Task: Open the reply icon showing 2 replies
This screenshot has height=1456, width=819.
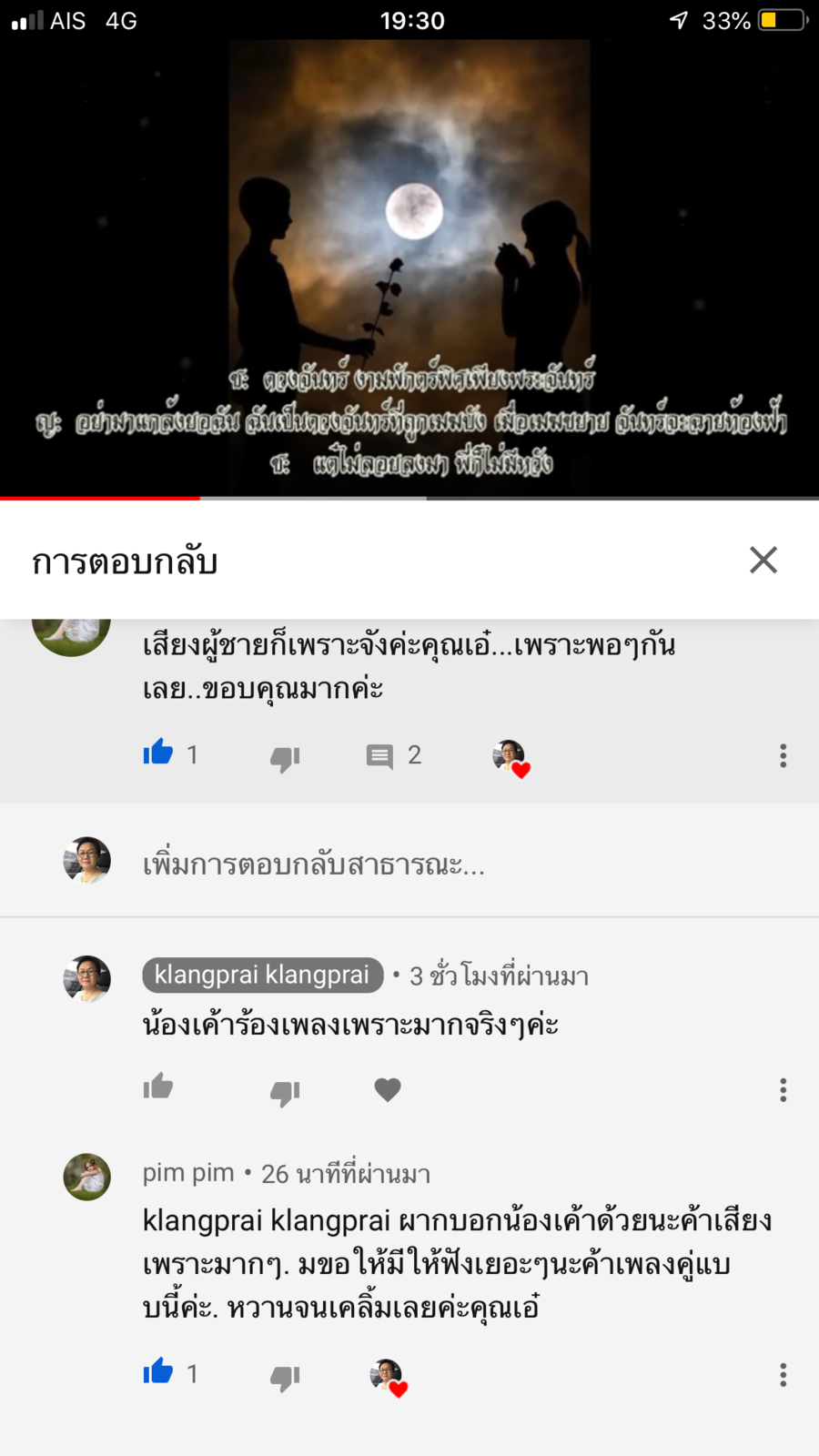Action: [379, 755]
